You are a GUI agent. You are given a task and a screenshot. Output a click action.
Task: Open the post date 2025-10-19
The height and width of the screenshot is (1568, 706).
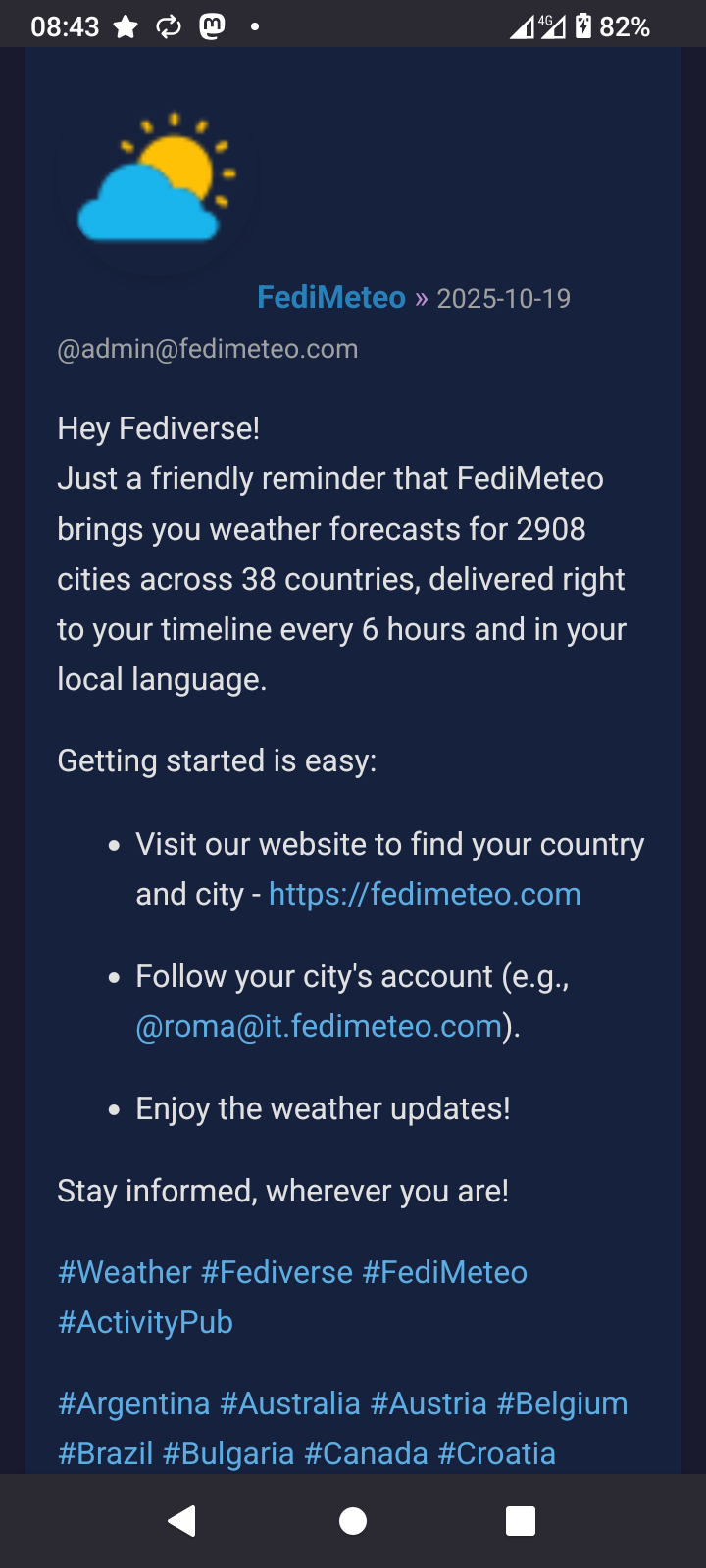tap(503, 298)
